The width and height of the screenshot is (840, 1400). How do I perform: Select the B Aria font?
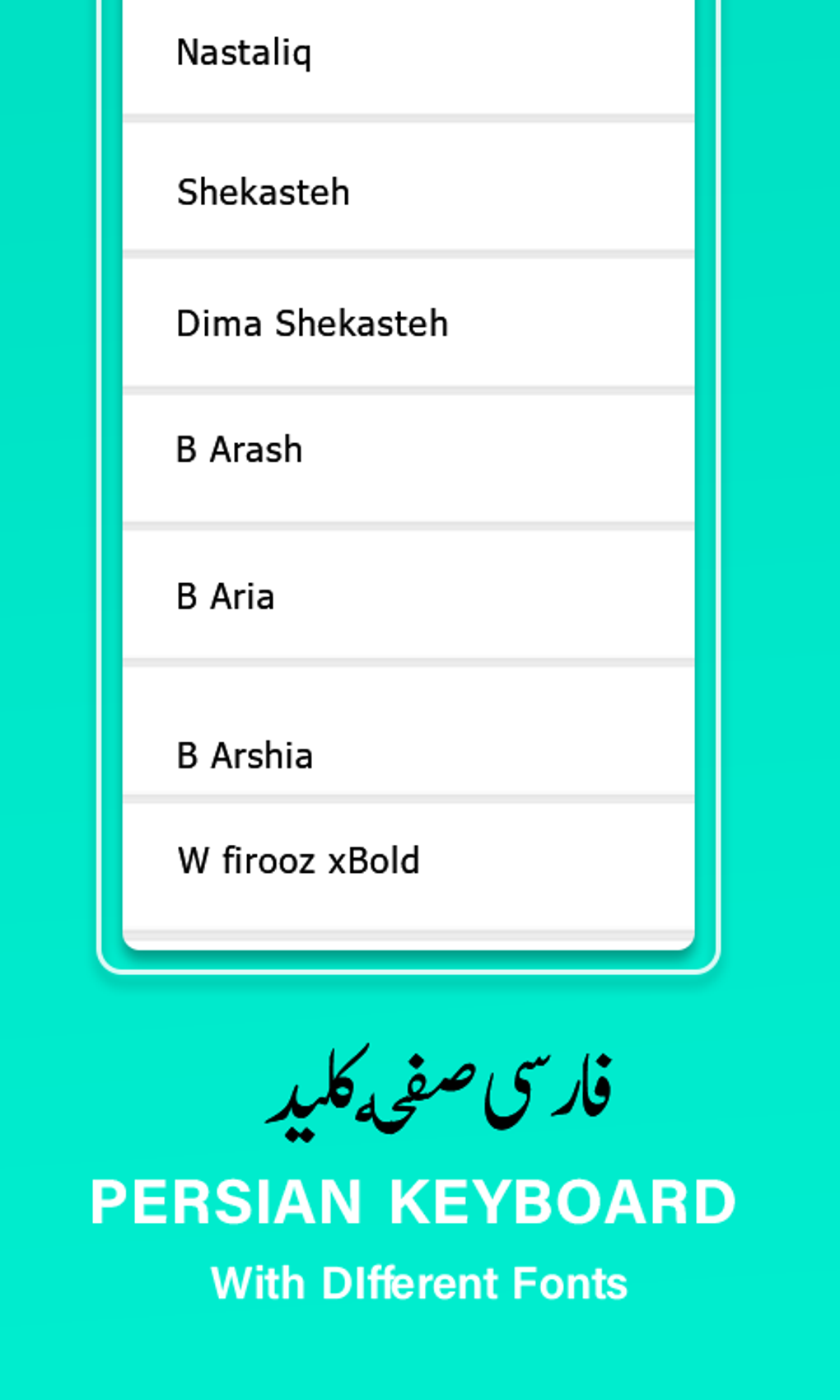226,595
